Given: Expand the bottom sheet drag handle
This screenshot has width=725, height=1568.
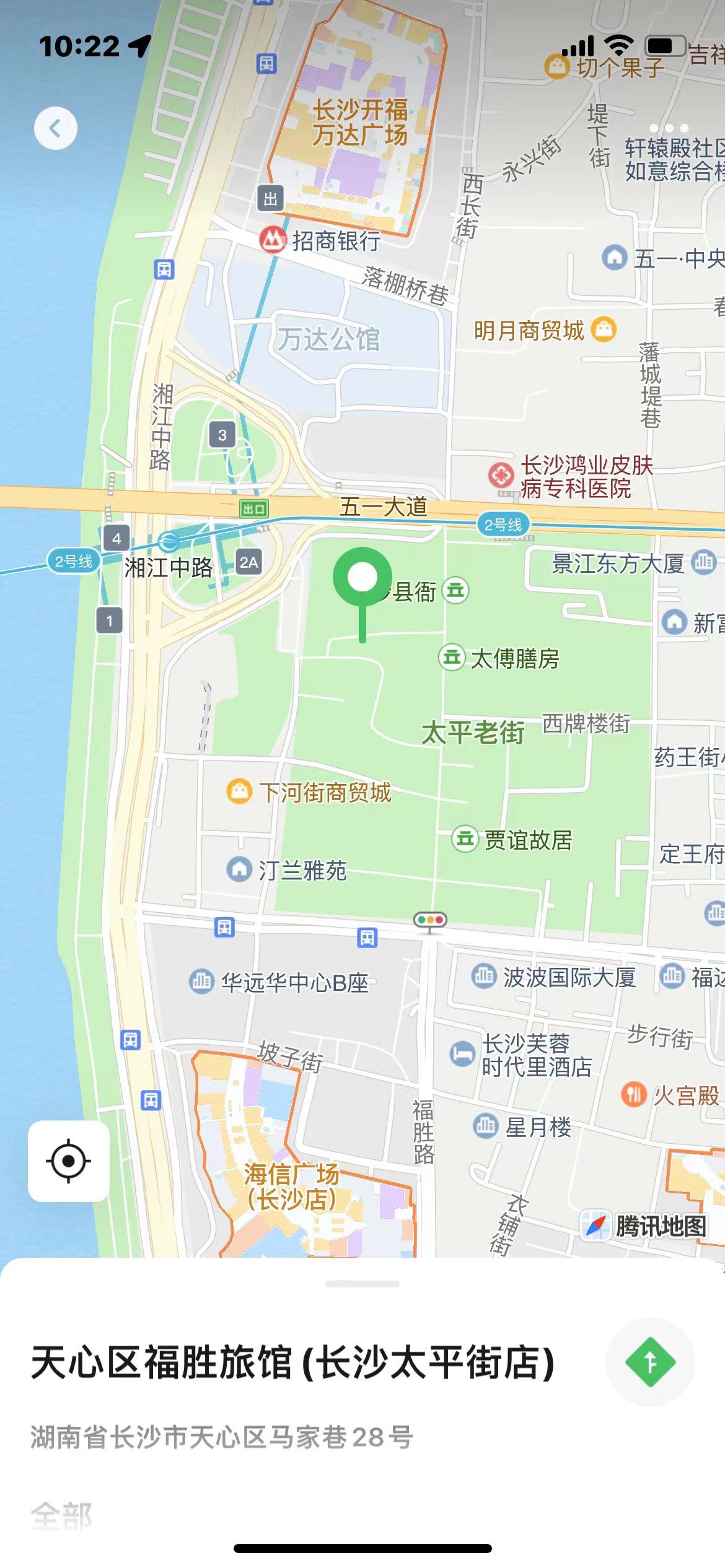Looking at the screenshot, I should pos(362,1284).
